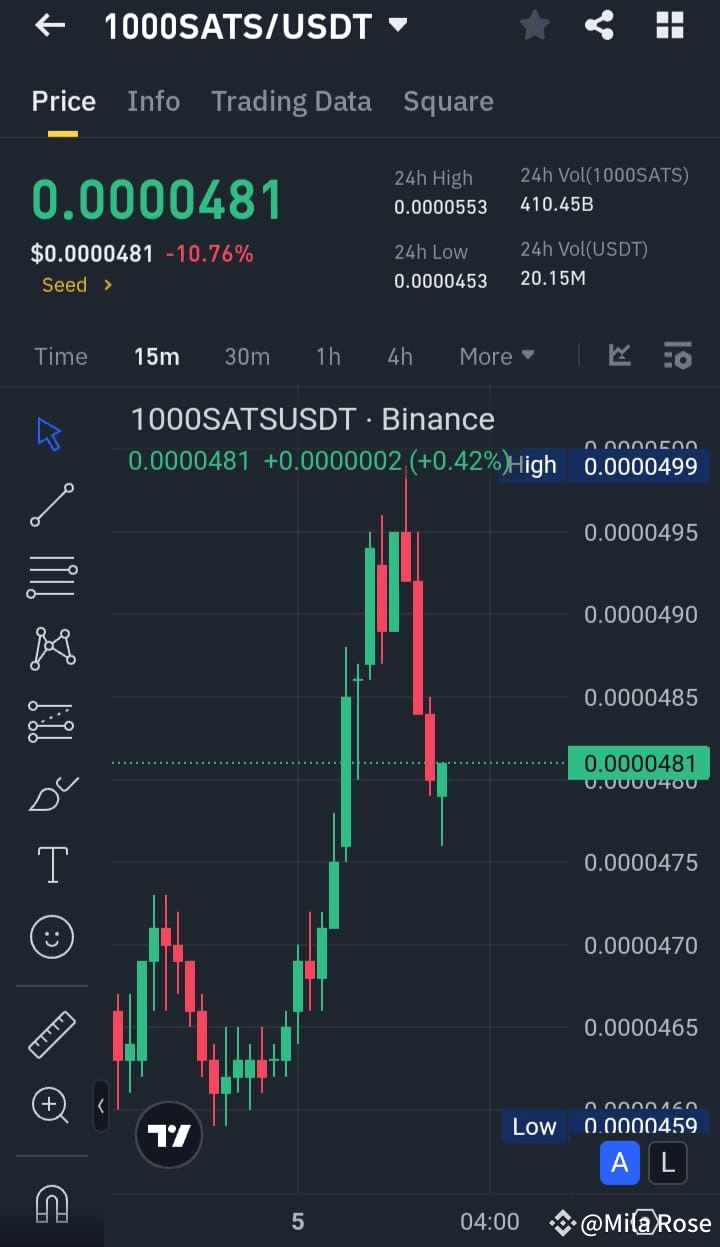Open the More timeframe dropdown
Screen dimensions: 720x1247
pos(496,356)
